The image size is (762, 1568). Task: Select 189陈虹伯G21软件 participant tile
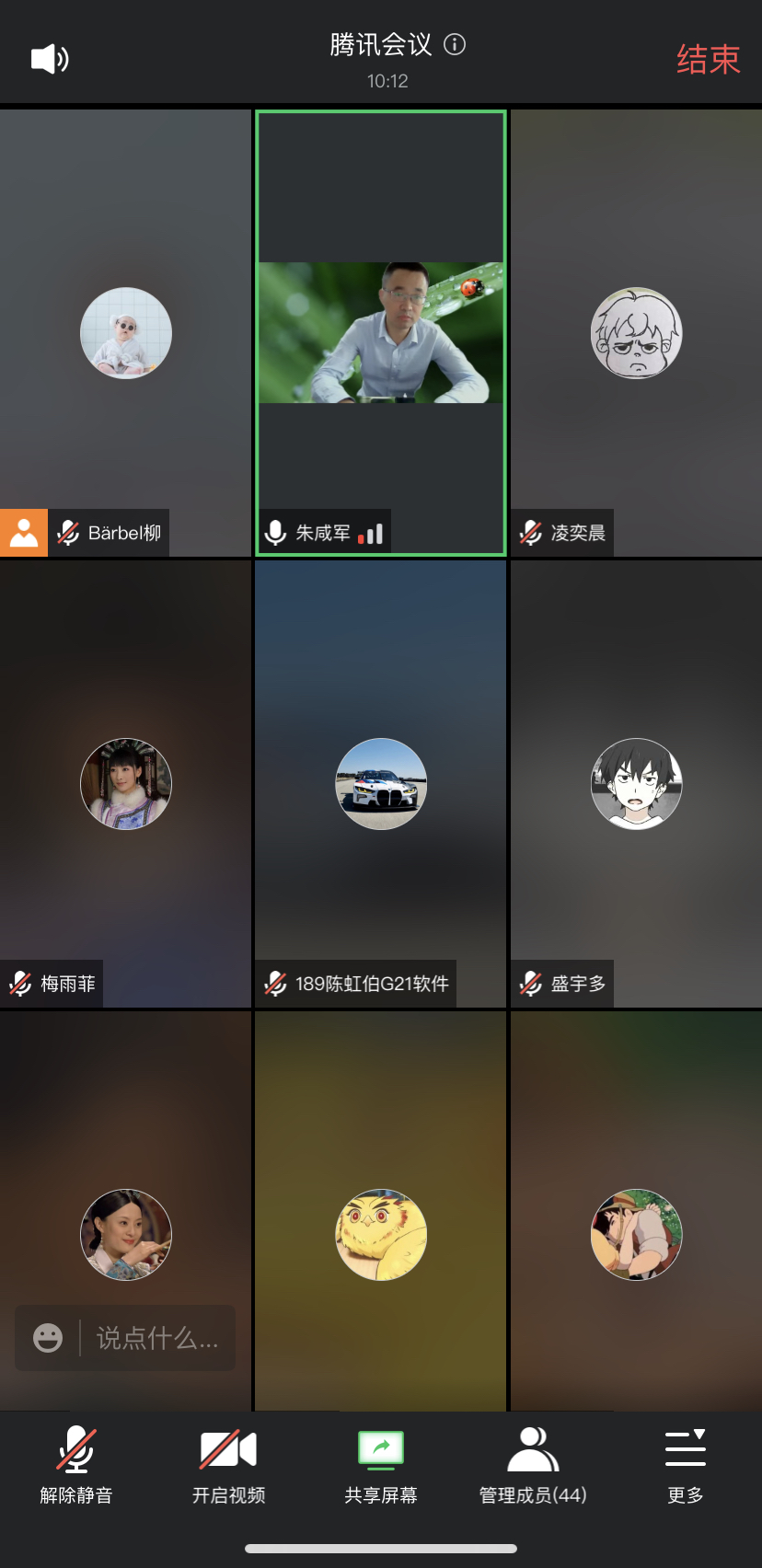[381, 784]
